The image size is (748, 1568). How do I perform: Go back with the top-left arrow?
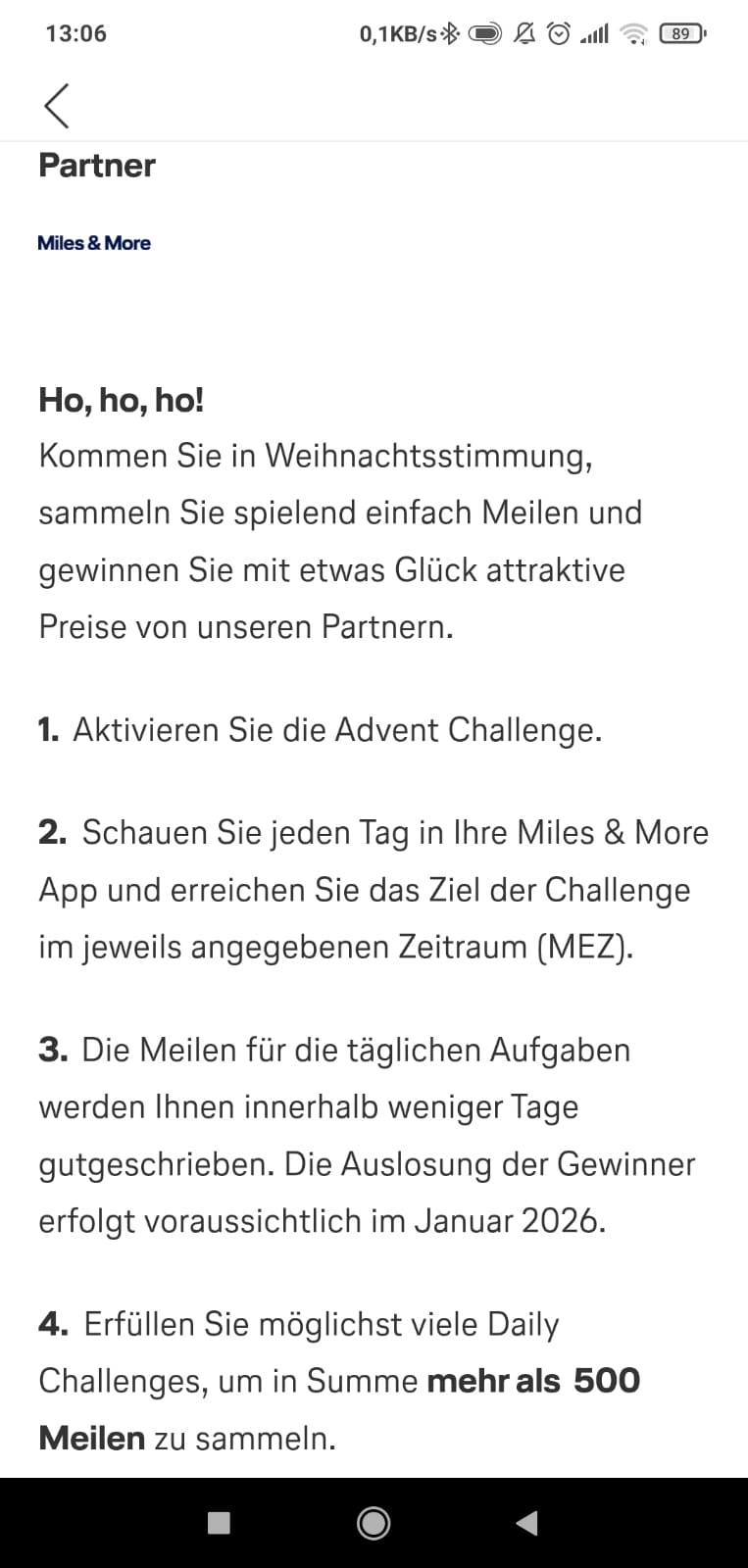(57, 106)
